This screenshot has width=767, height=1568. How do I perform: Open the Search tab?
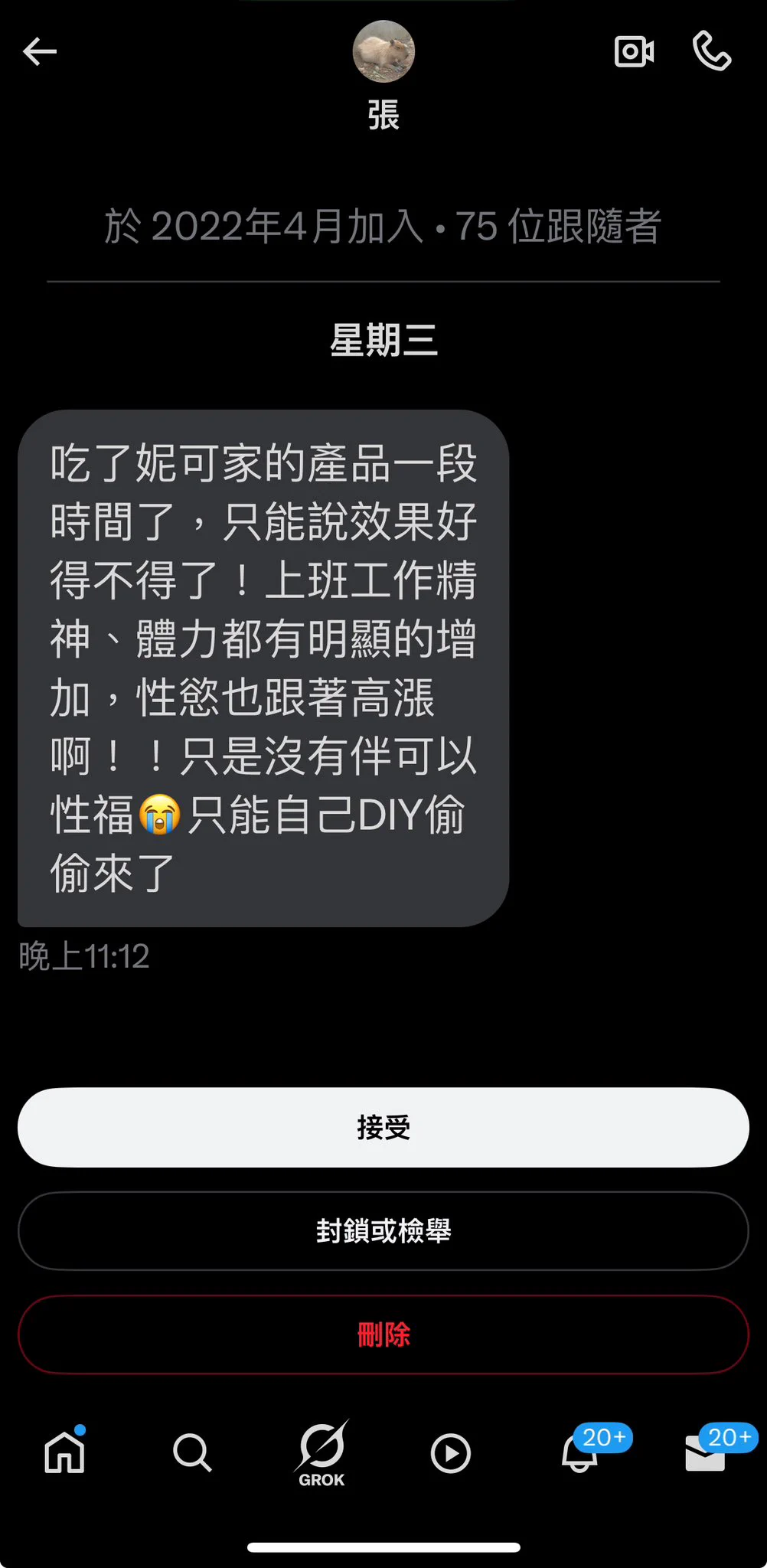[x=191, y=1452]
